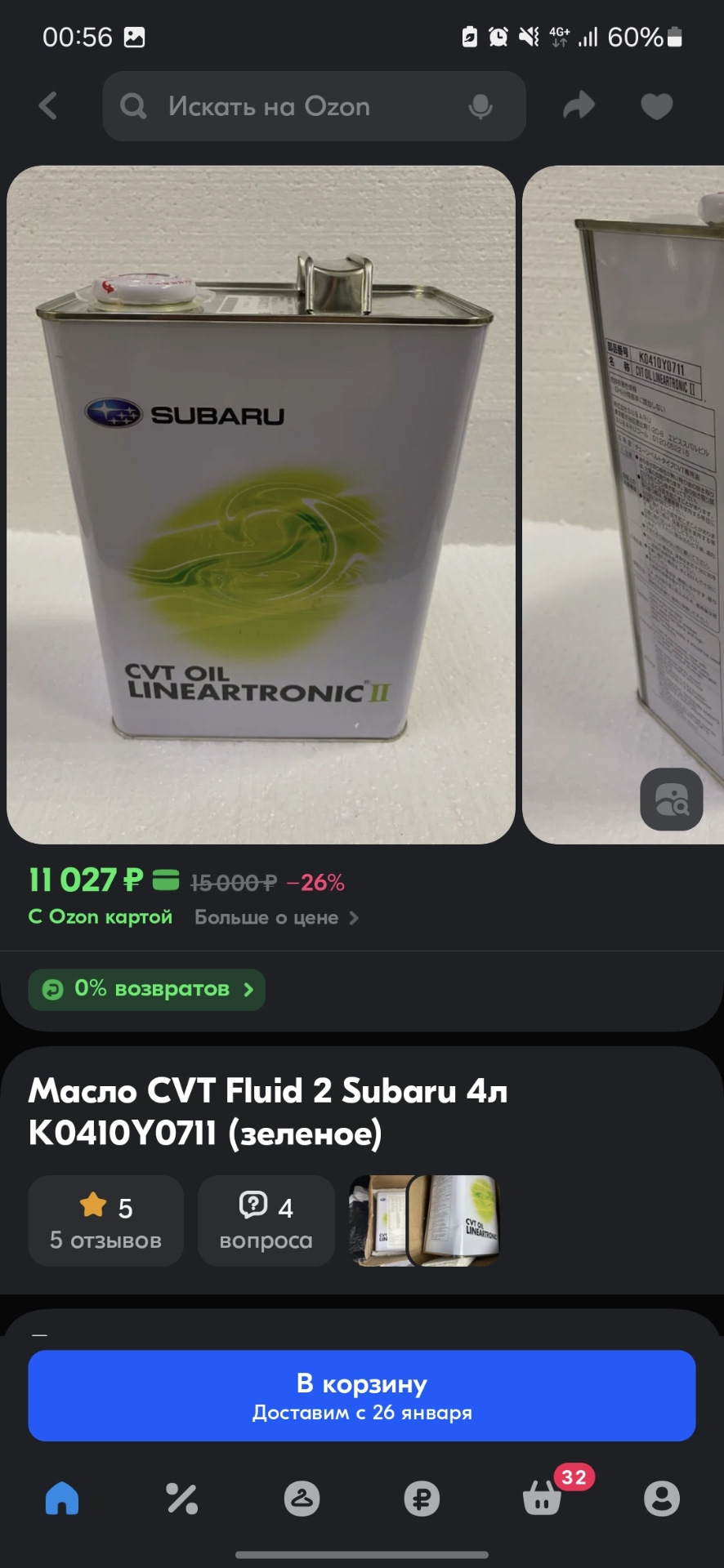Image resolution: width=724 pixels, height=1568 pixels.
Task: Open the main Subaru CVT oil photo
Action: [x=261, y=505]
